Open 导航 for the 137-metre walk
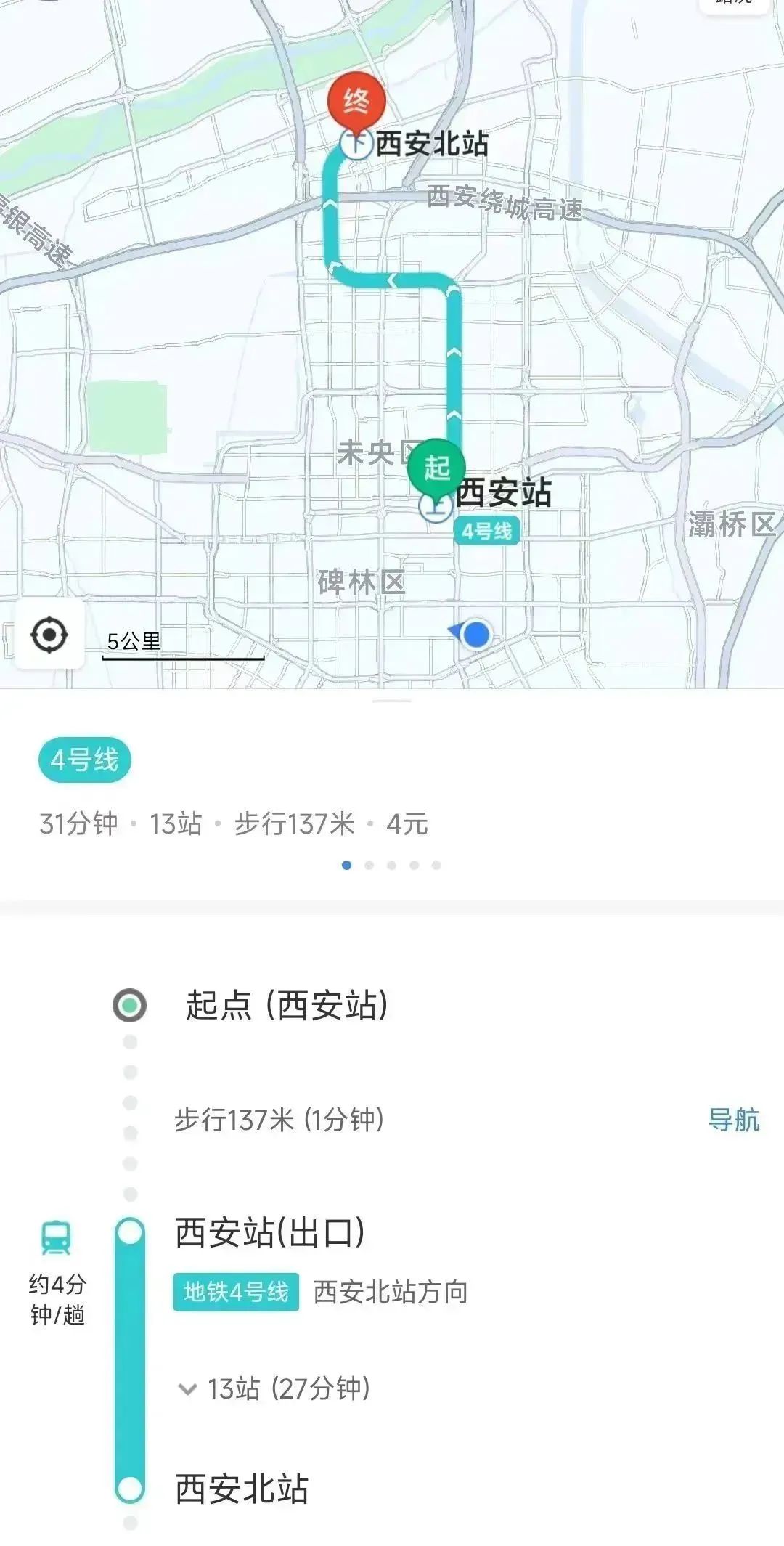The width and height of the screenshot is (784, 1546). (733, 1120)
